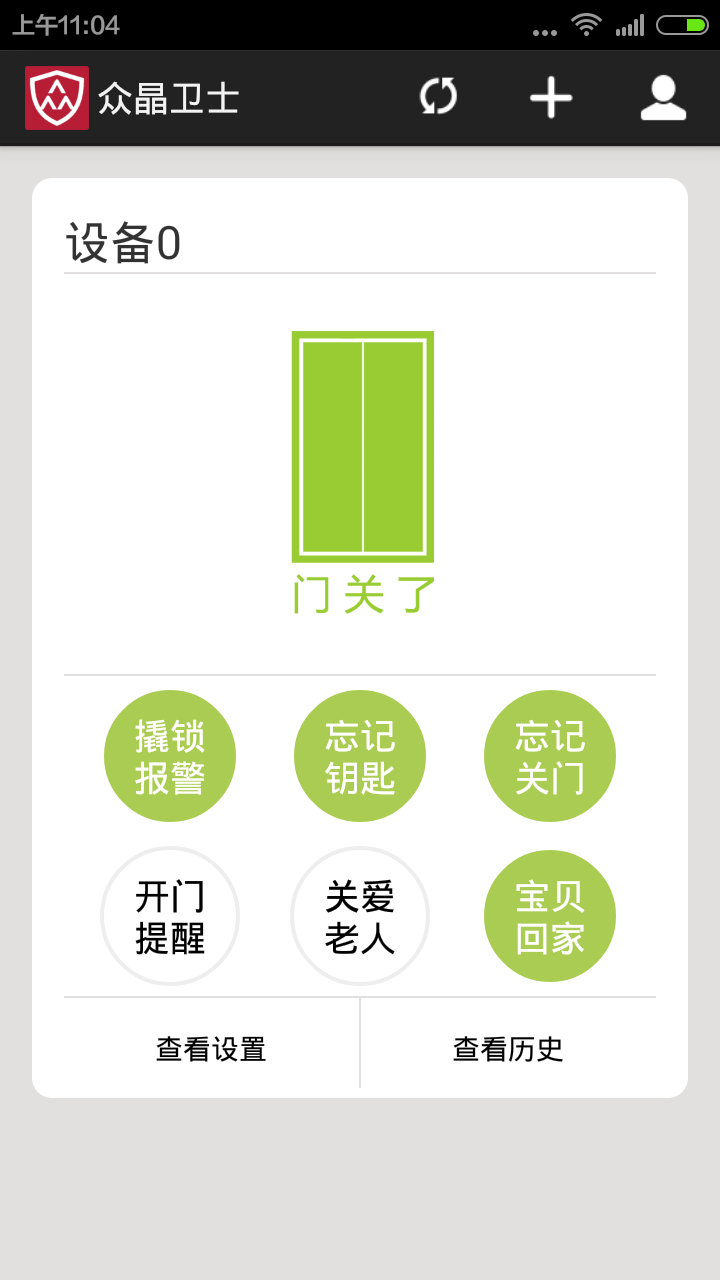Enable the 关爱老人 option
The image size is (720, 1280).
pyautogui.click(x=360, y=916)
